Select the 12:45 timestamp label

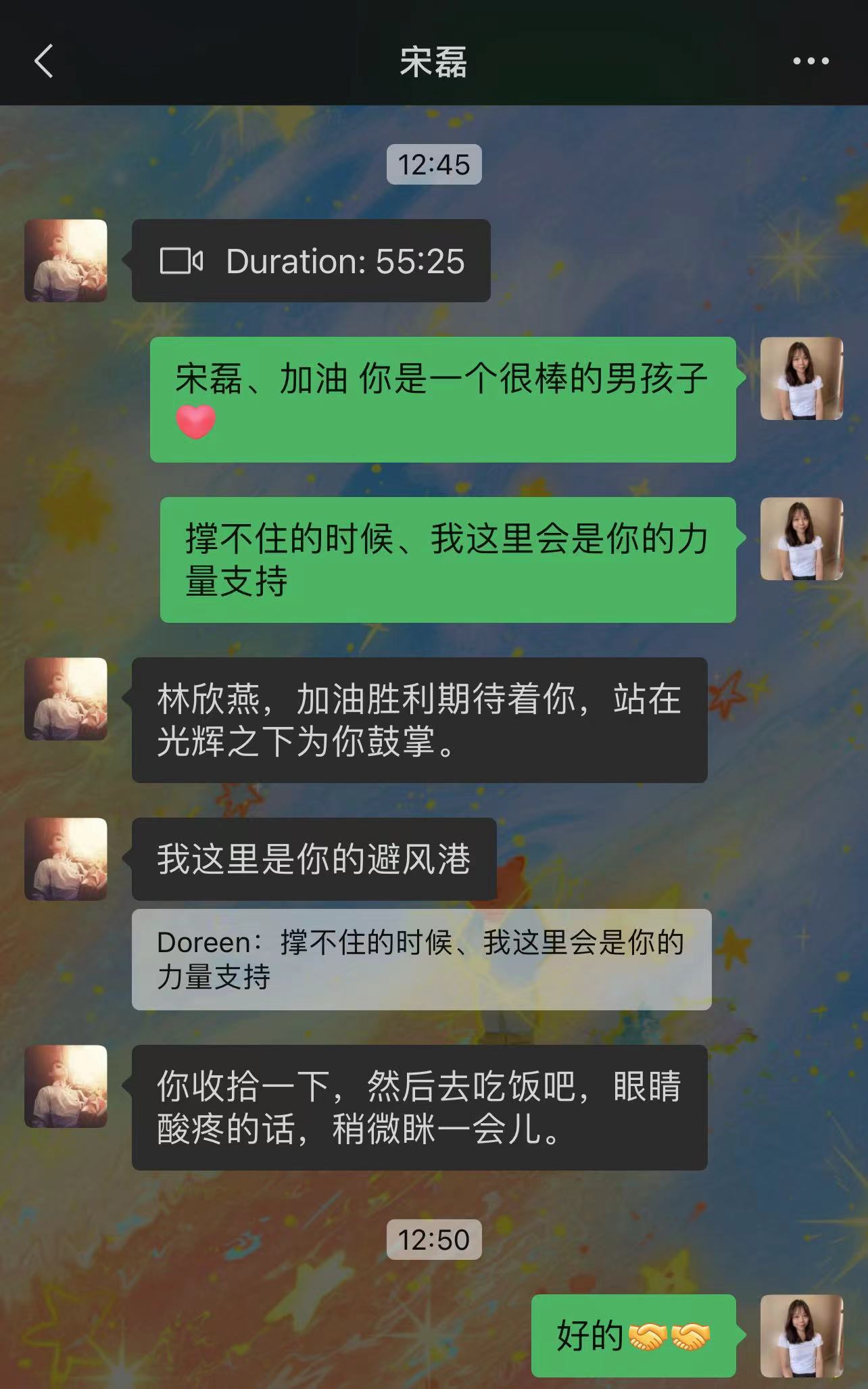(433, 164)
